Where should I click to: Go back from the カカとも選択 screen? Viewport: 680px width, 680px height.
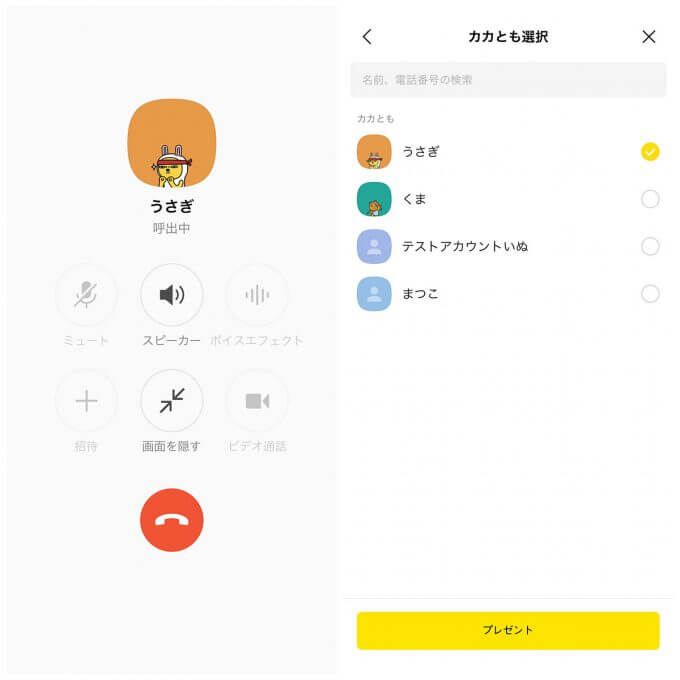(x=367, y=37)
